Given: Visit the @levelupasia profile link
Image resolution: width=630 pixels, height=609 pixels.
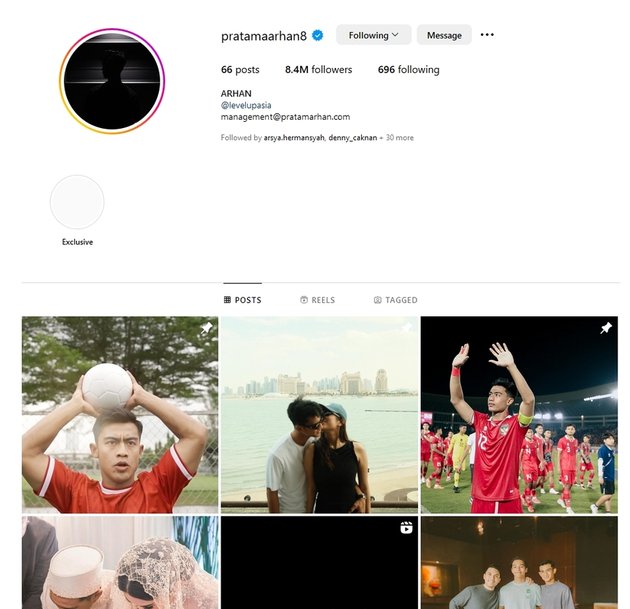Looking at the screenshot, I should (x=246, y=105).
